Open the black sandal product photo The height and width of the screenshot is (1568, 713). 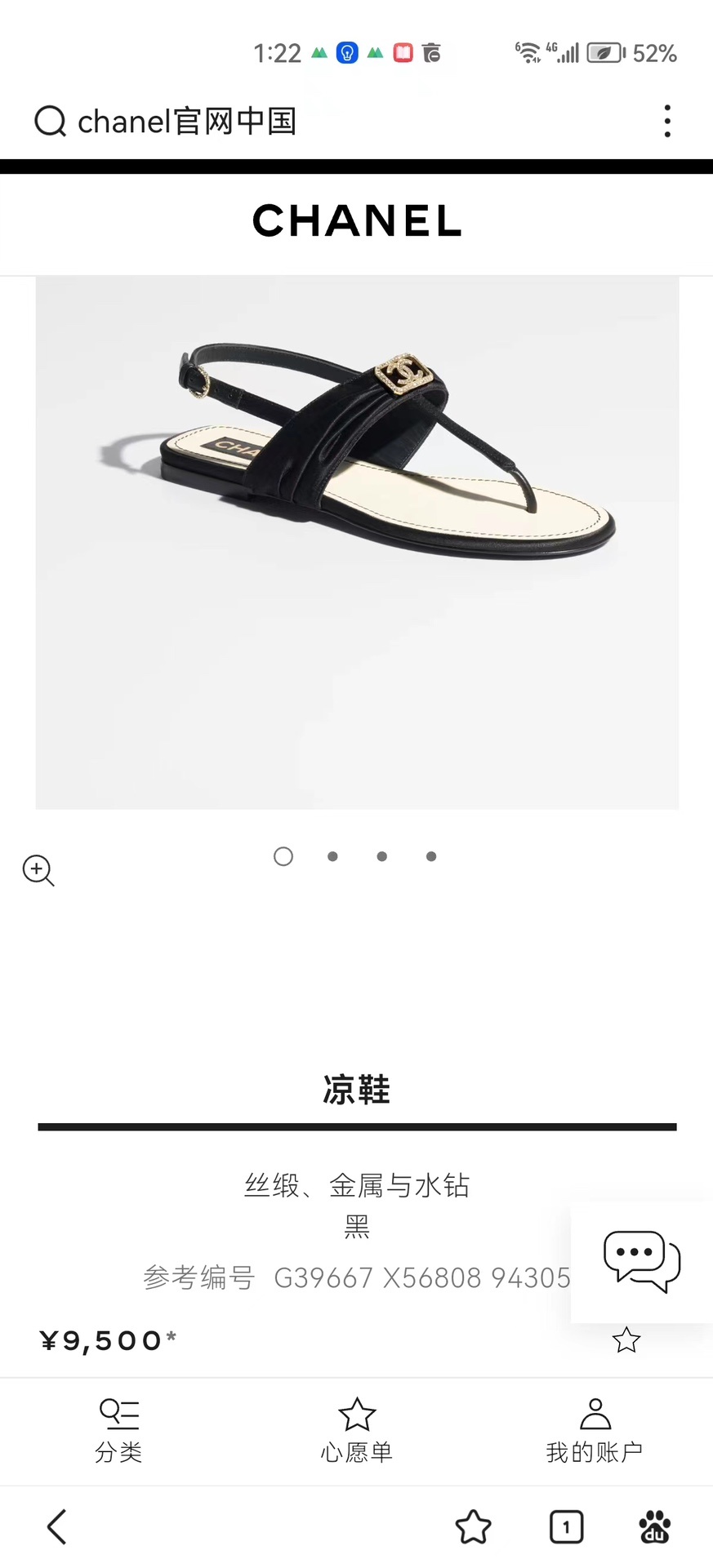point(357,542)
